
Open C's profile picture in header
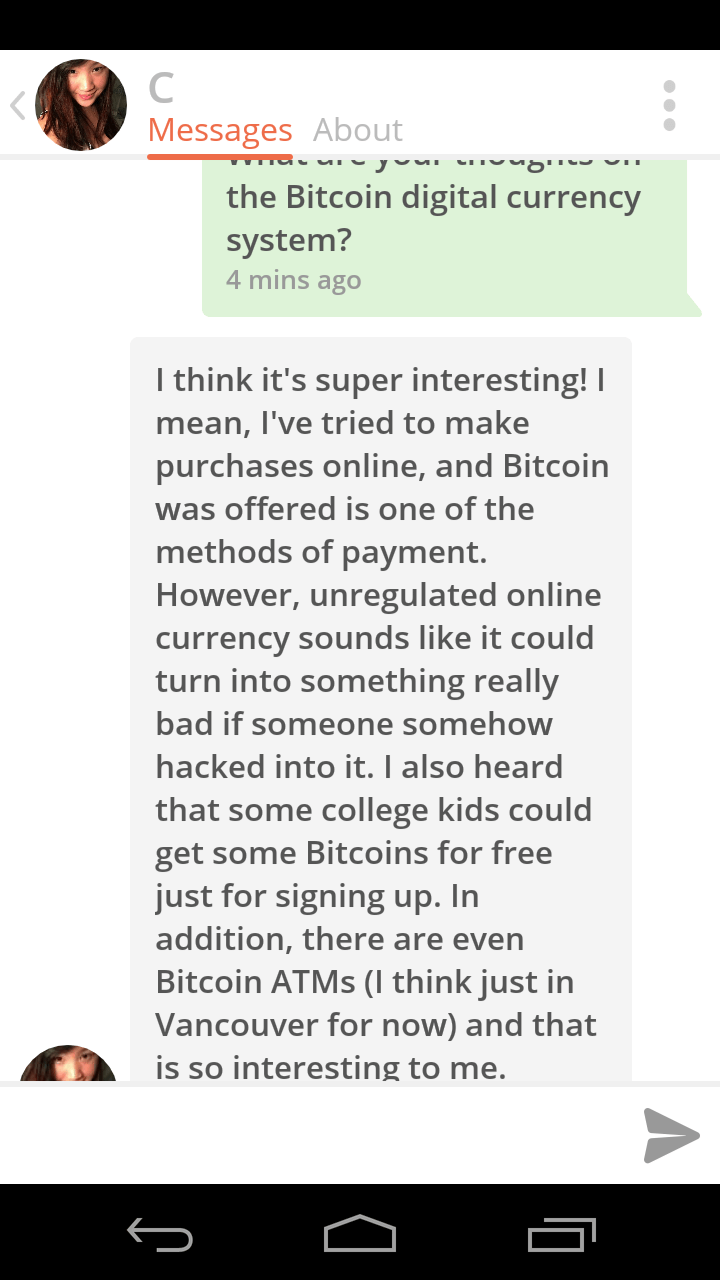81,105
